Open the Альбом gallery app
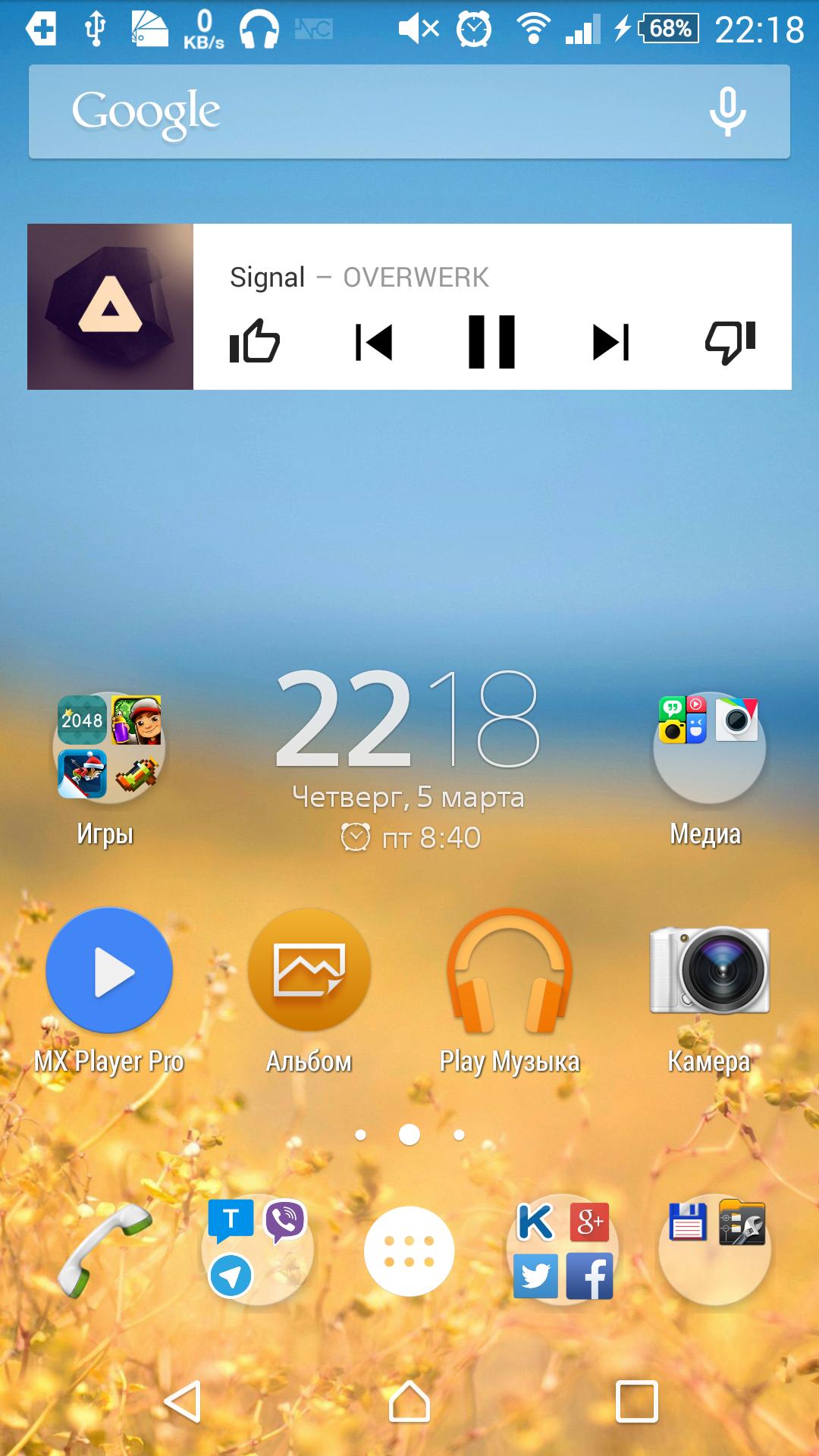This screenshot has height=1456, width=819. coord(309,971)
